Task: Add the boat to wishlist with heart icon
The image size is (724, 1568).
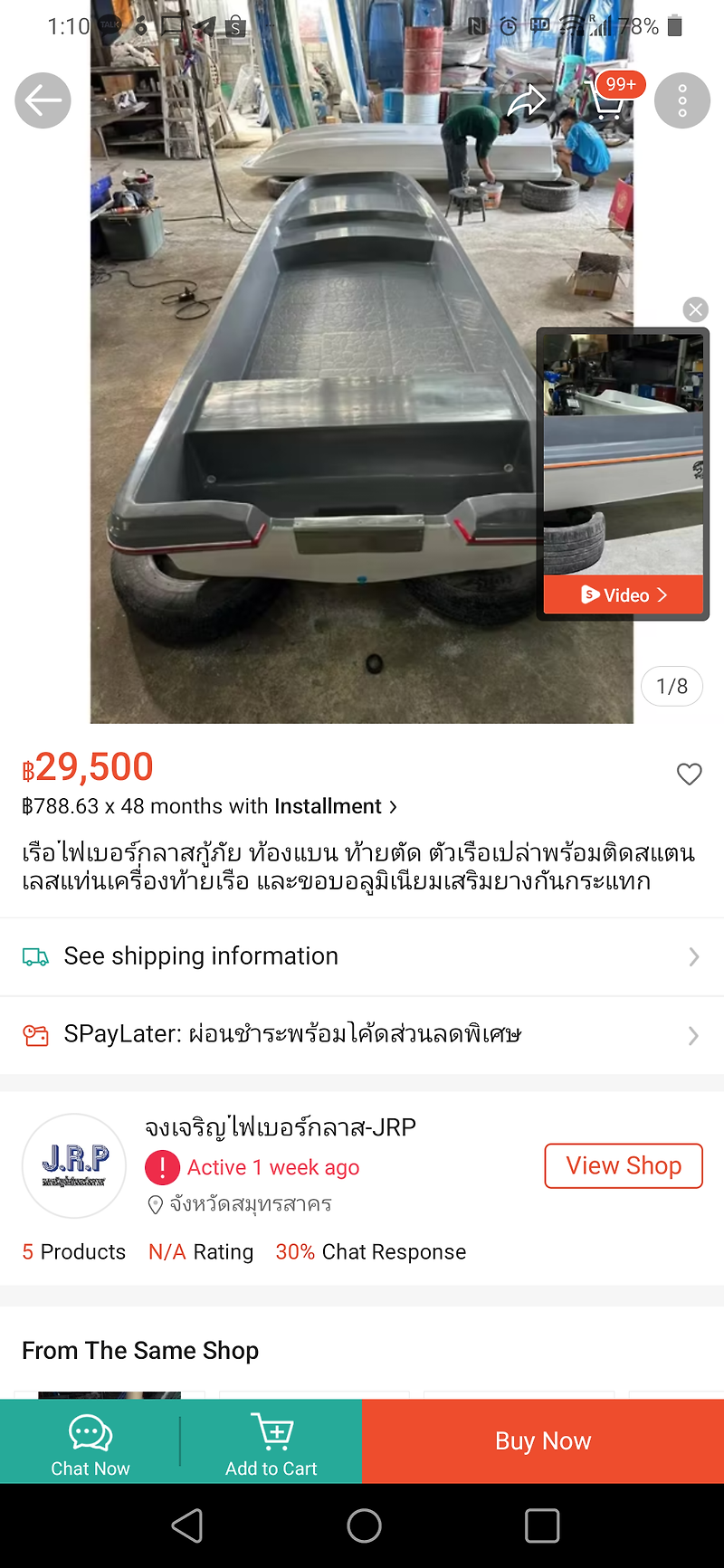Action: tap(689, 774)
